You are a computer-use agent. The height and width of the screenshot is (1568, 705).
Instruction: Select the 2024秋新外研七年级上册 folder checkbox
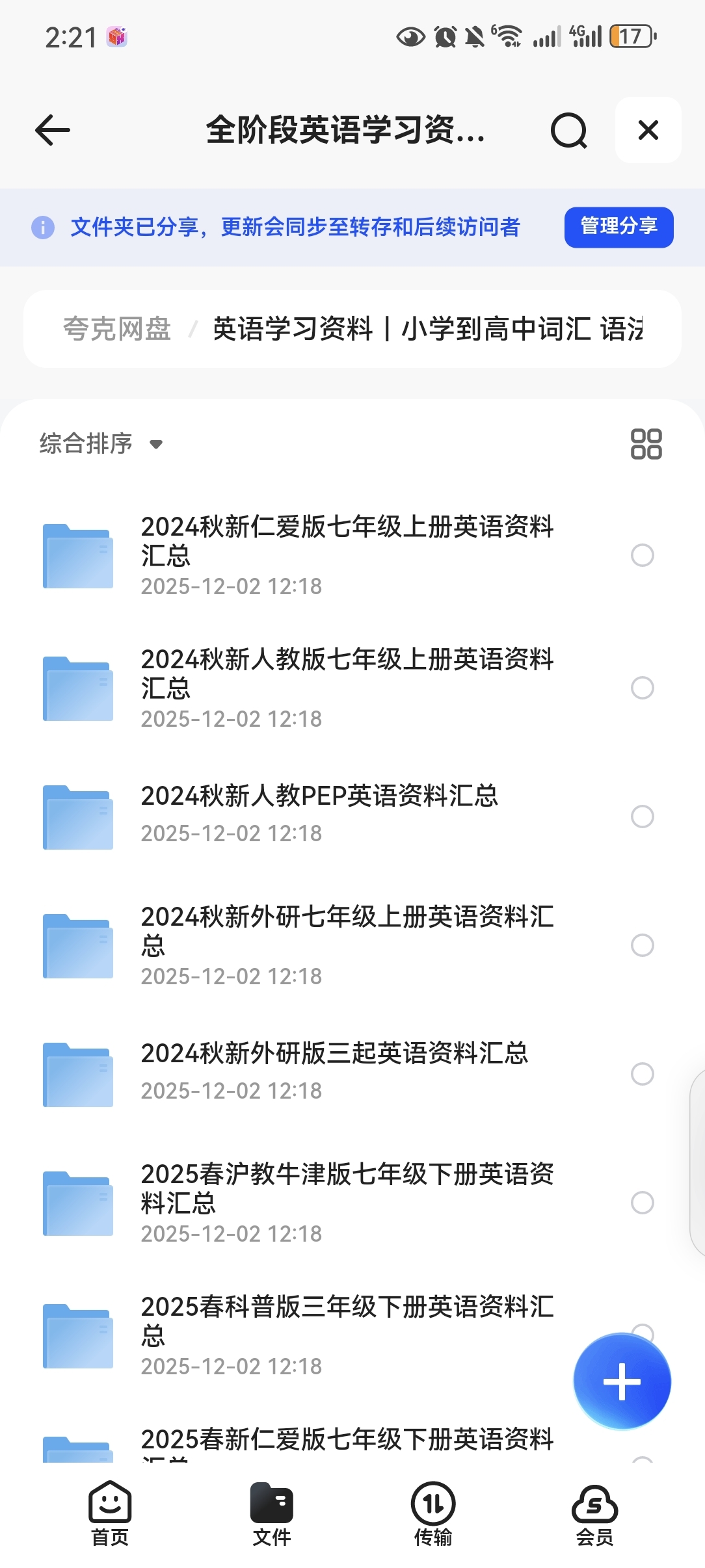click(642, 945)
